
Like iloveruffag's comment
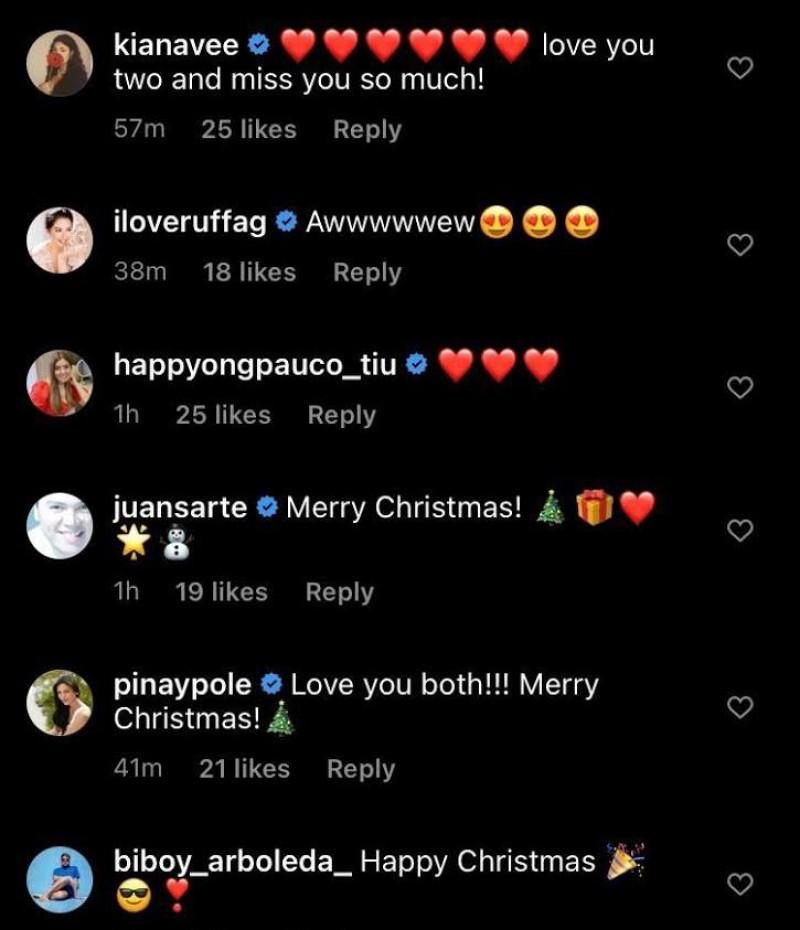739,245
